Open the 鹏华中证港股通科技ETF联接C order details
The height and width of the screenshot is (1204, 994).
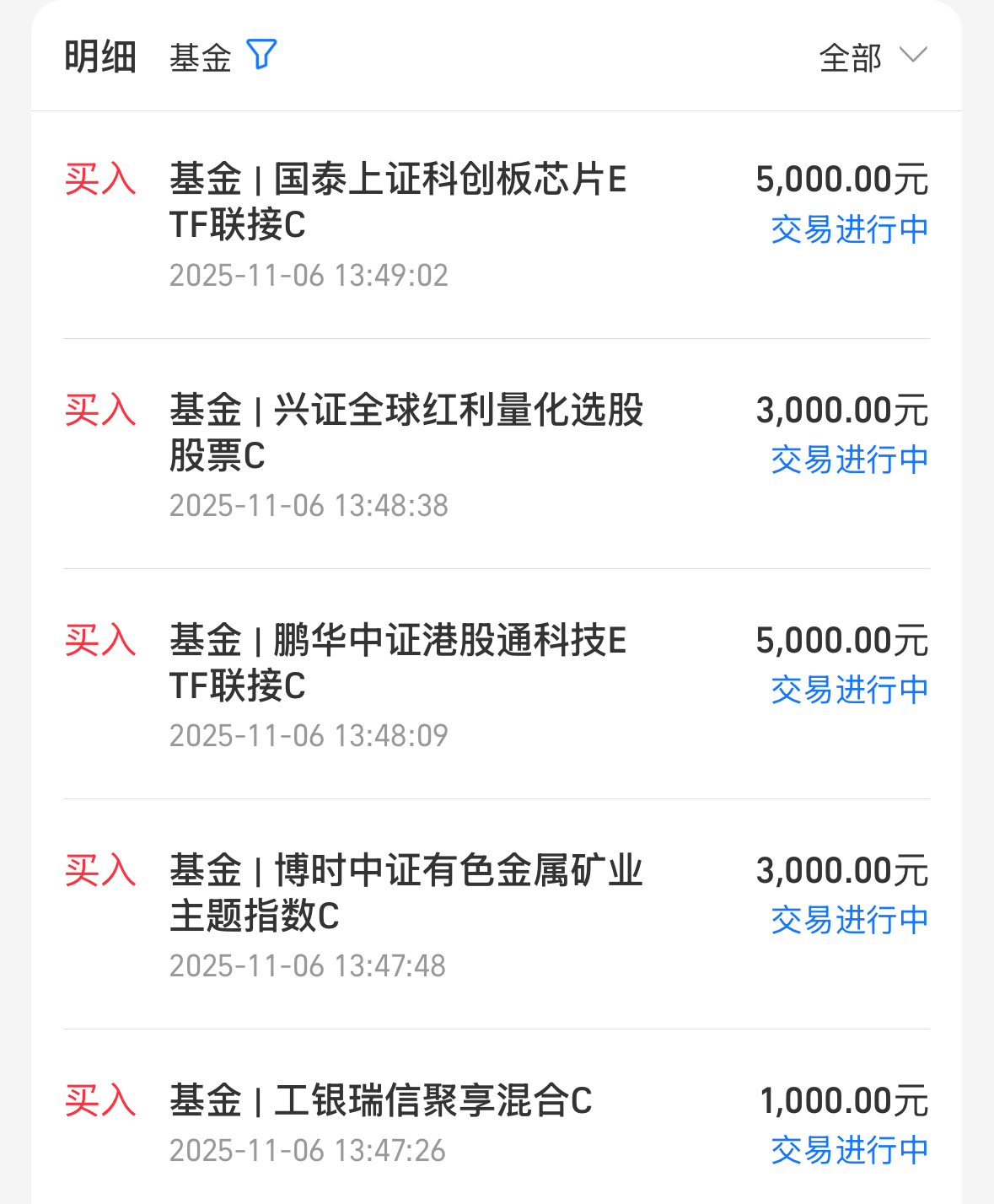(497, 685)
